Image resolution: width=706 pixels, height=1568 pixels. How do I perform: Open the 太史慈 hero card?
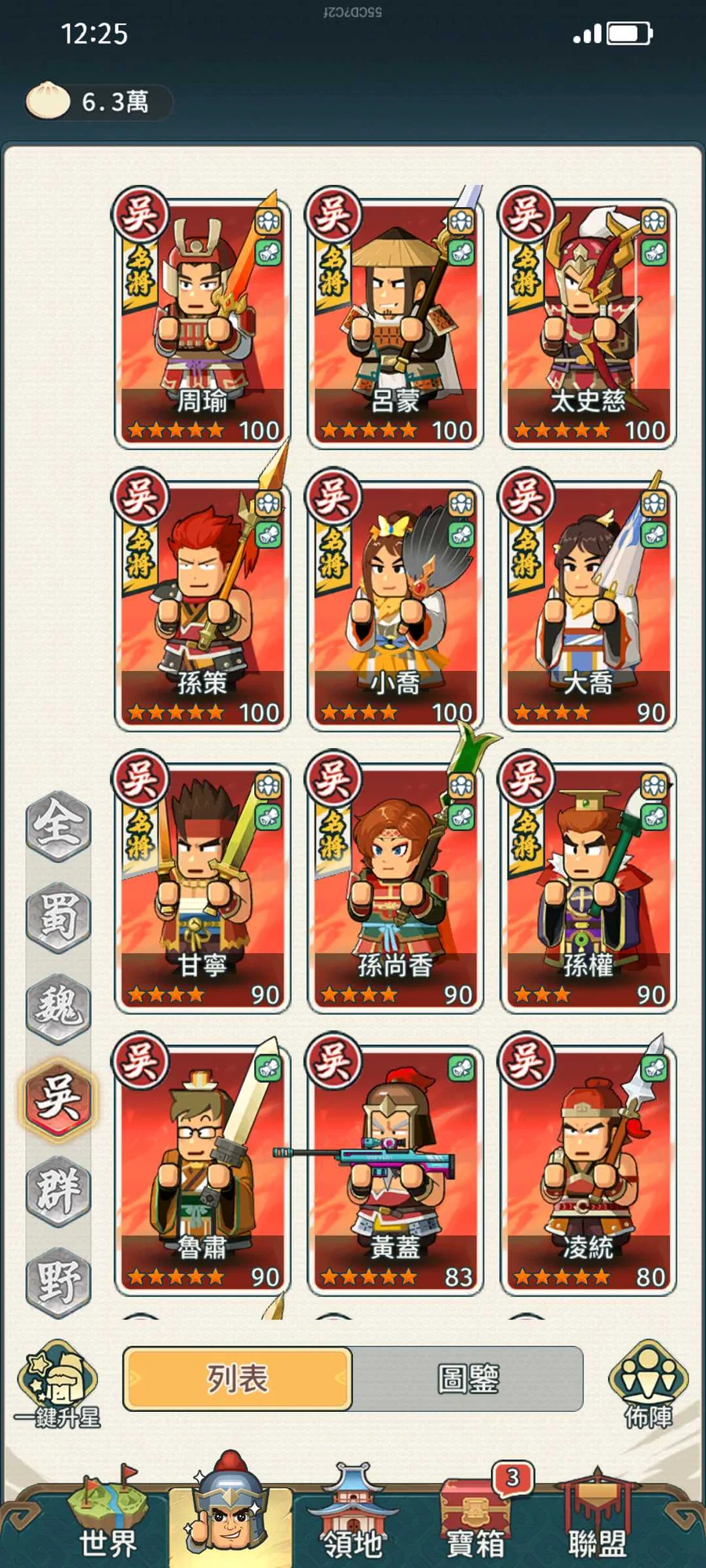(x=588, y=321)
